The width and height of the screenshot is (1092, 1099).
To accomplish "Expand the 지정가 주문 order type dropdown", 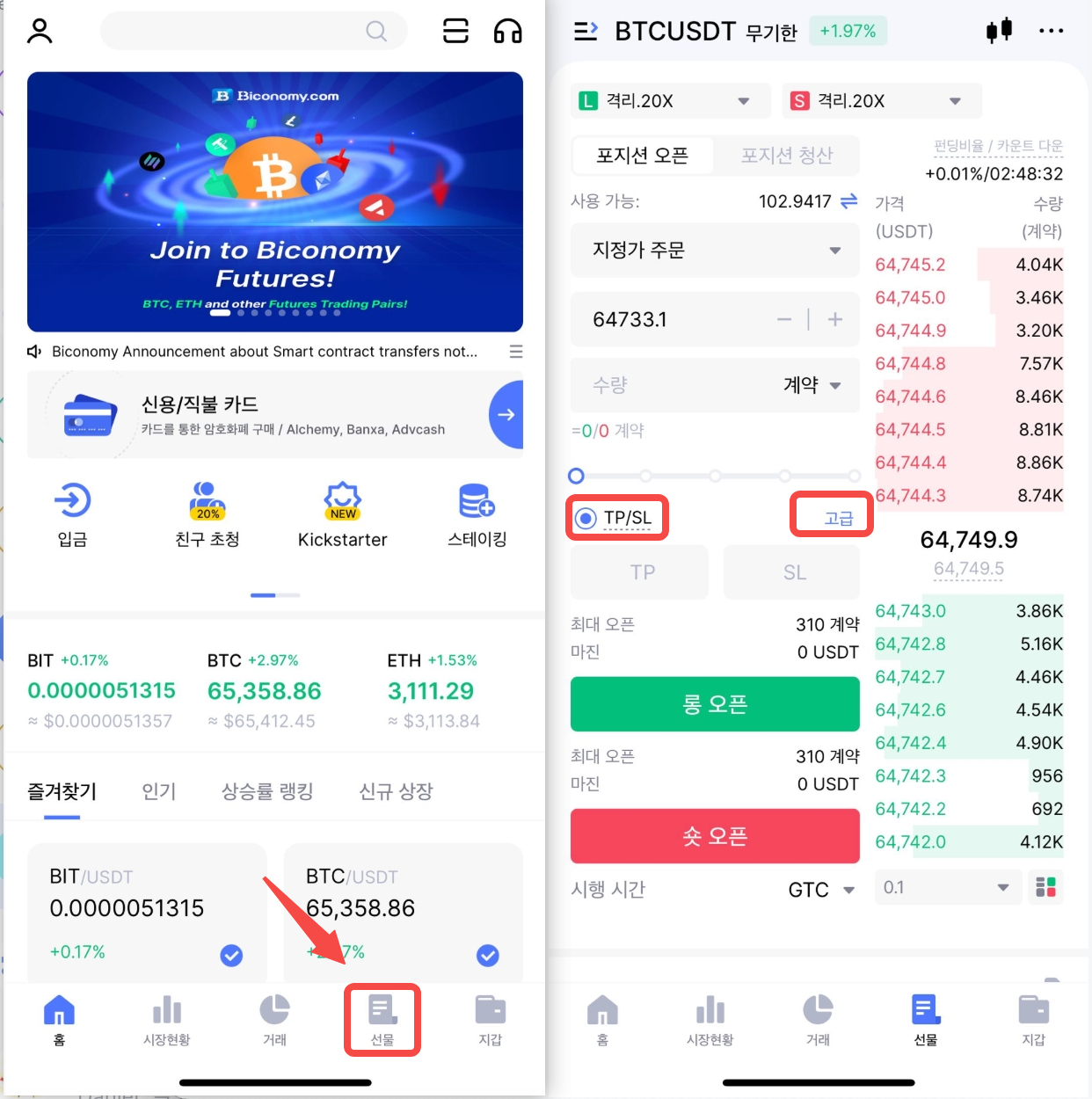I will [715, 251].
